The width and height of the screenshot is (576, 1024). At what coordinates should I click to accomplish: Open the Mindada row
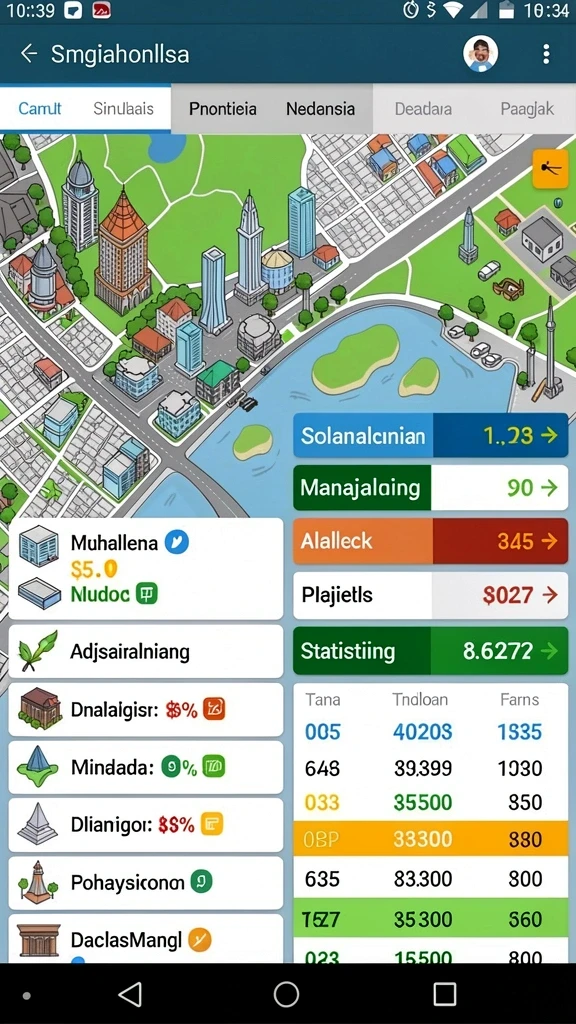(x=146, y=767)
